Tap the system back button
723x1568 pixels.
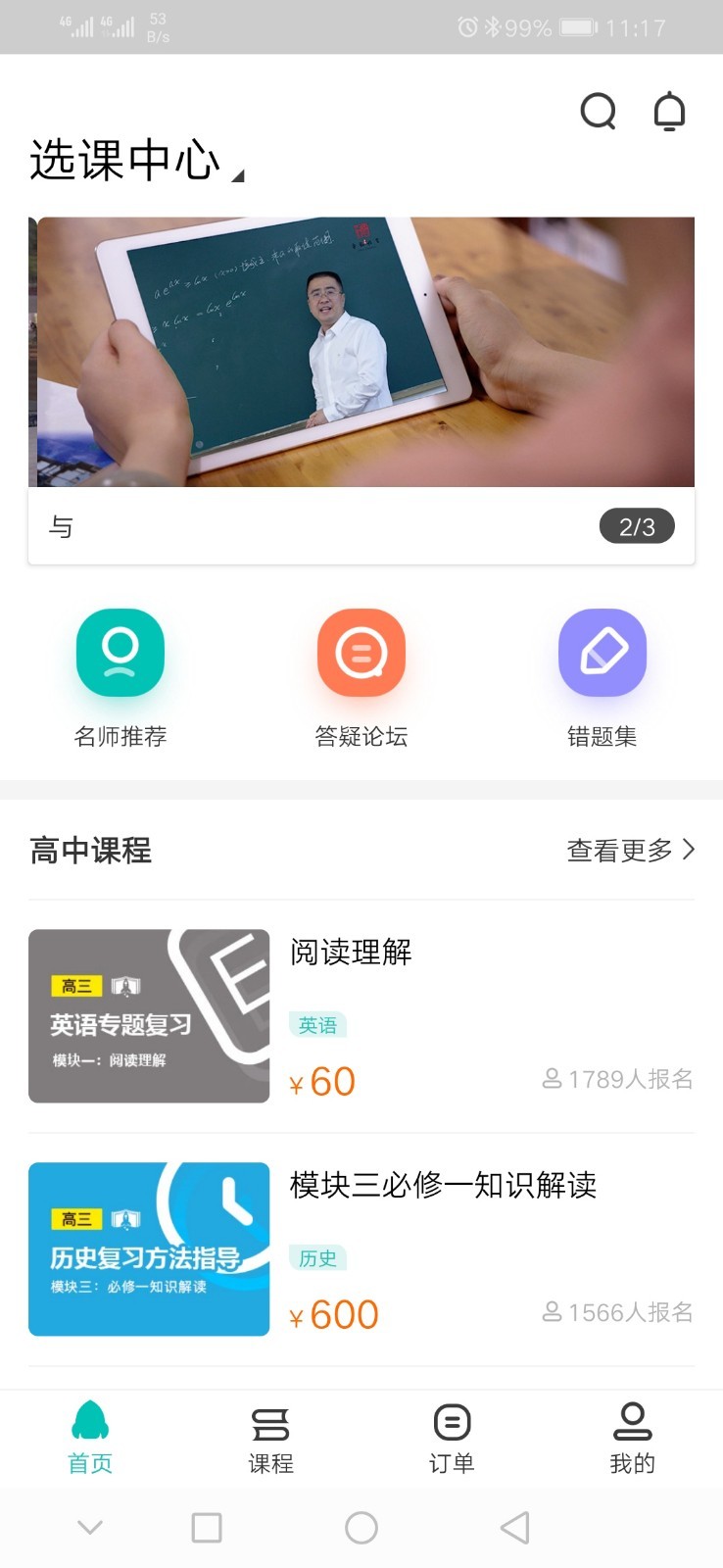pyautogui.click(x=515, y=1527)
